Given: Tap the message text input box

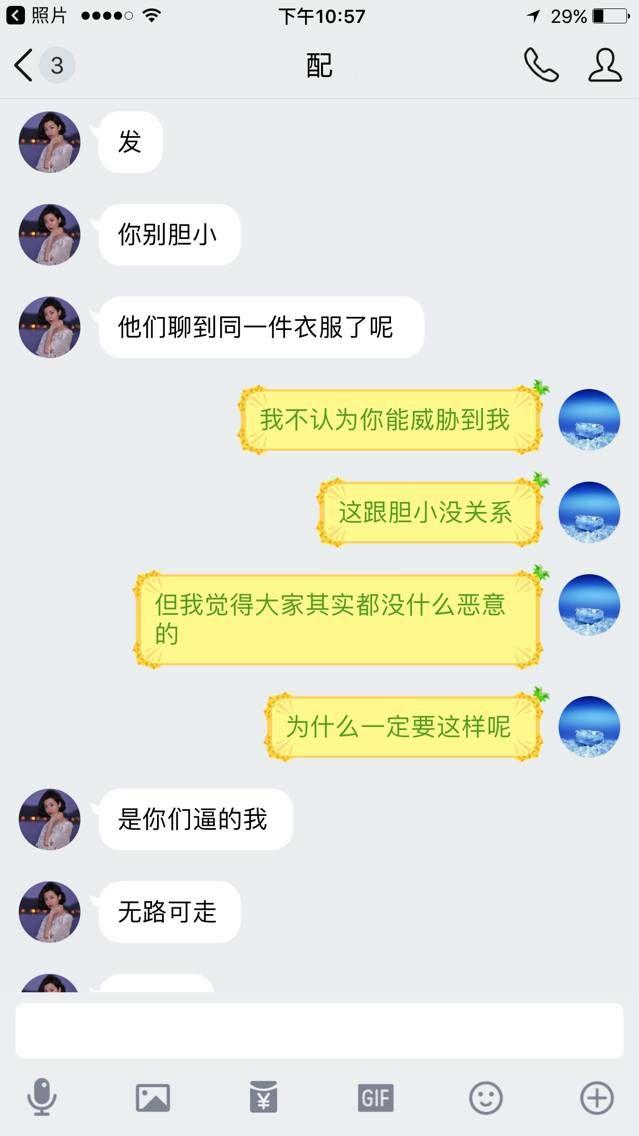Looking at the screenshot, I should click(320, 1030).
